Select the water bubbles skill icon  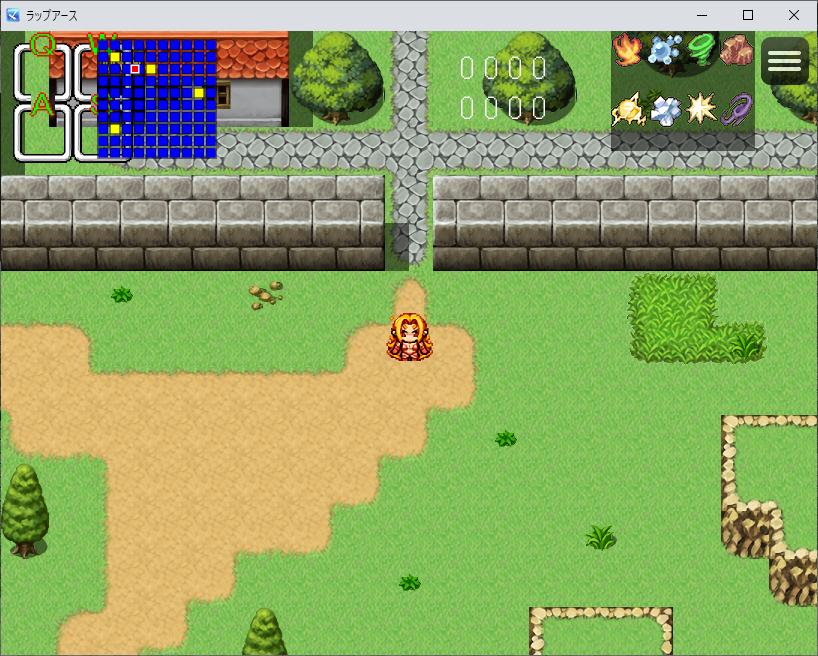tap(664, 50)
